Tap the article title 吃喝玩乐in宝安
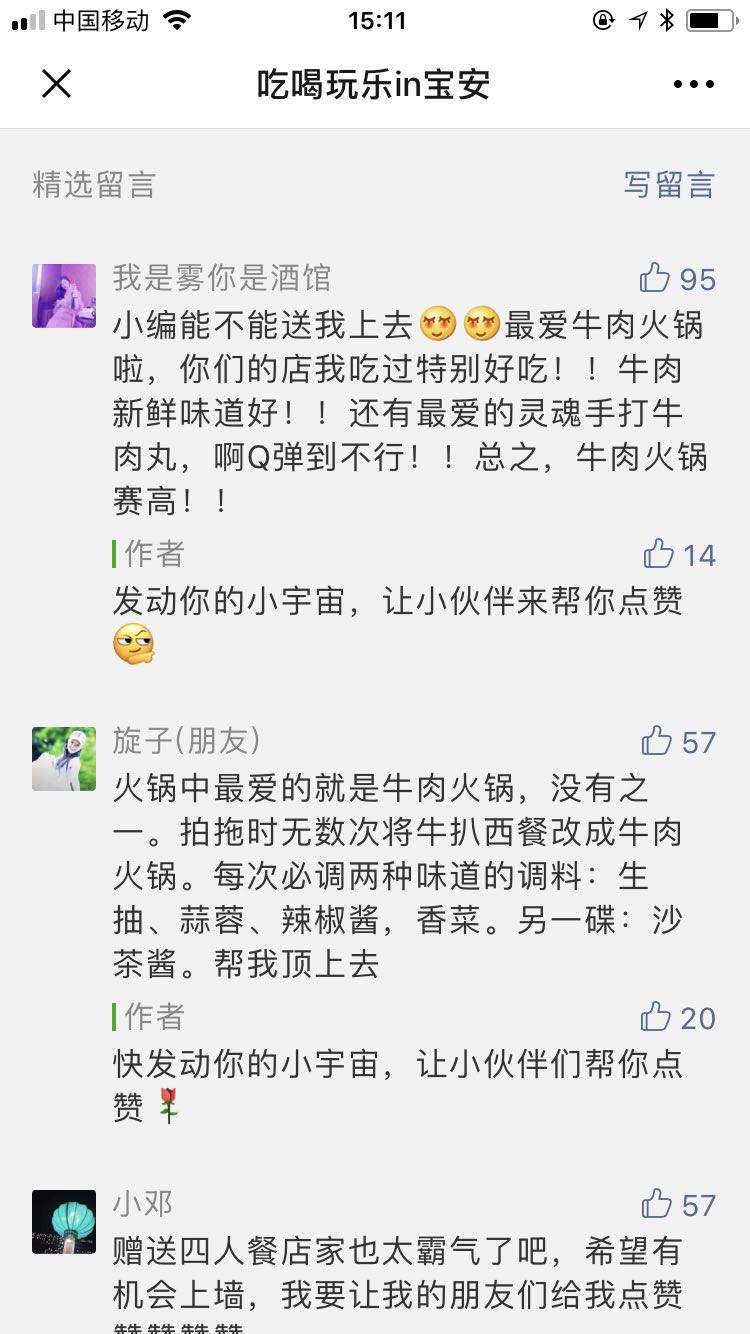The height and width of the screenshot is (1334, 750). (375, 84)
